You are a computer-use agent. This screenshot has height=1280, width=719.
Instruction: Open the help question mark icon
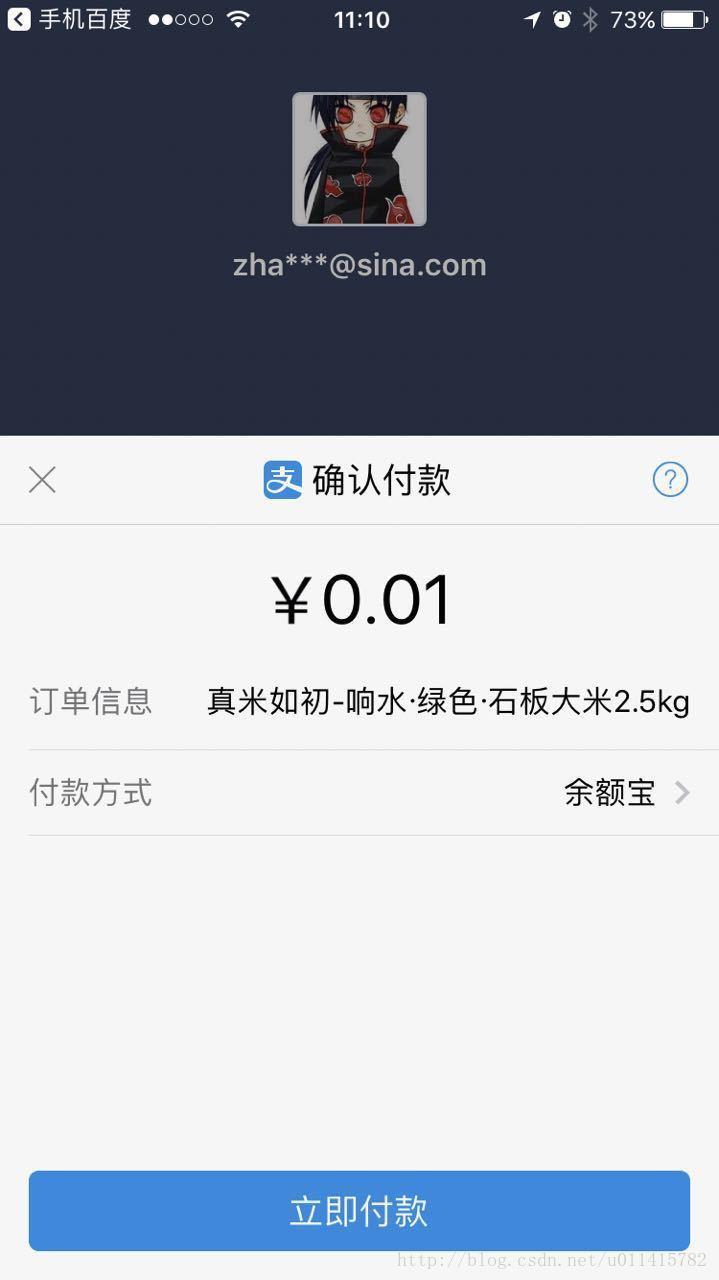click(670, 480)
